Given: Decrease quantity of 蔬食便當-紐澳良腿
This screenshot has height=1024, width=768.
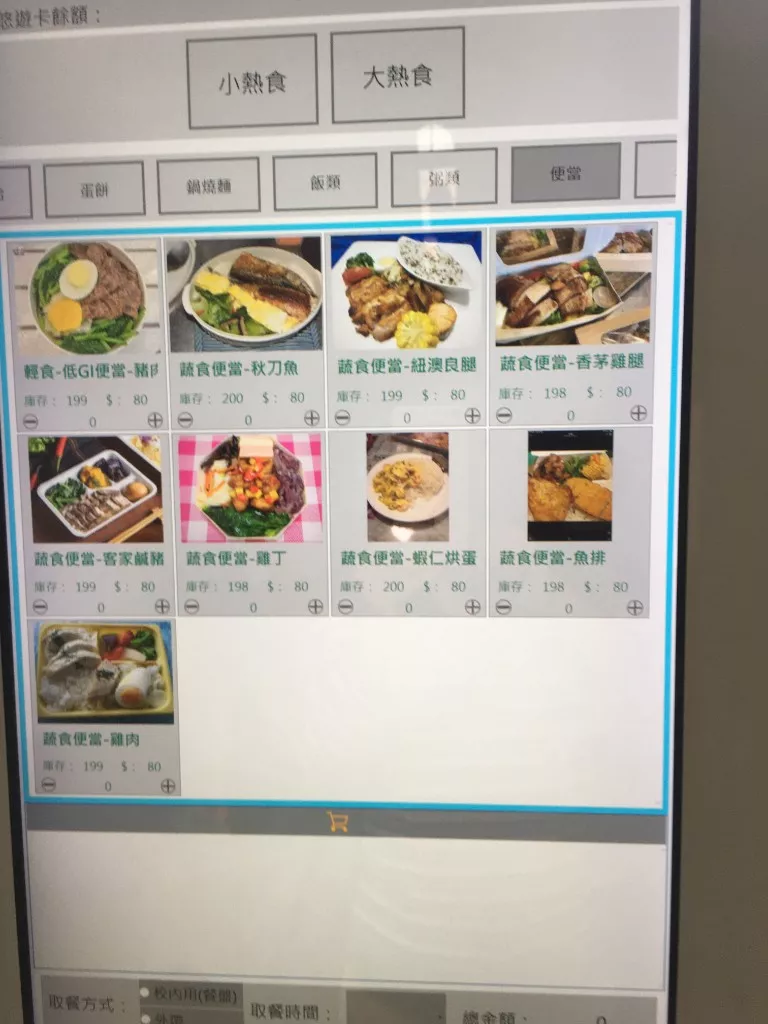Looking at the screenshot, I should (343, 417).
